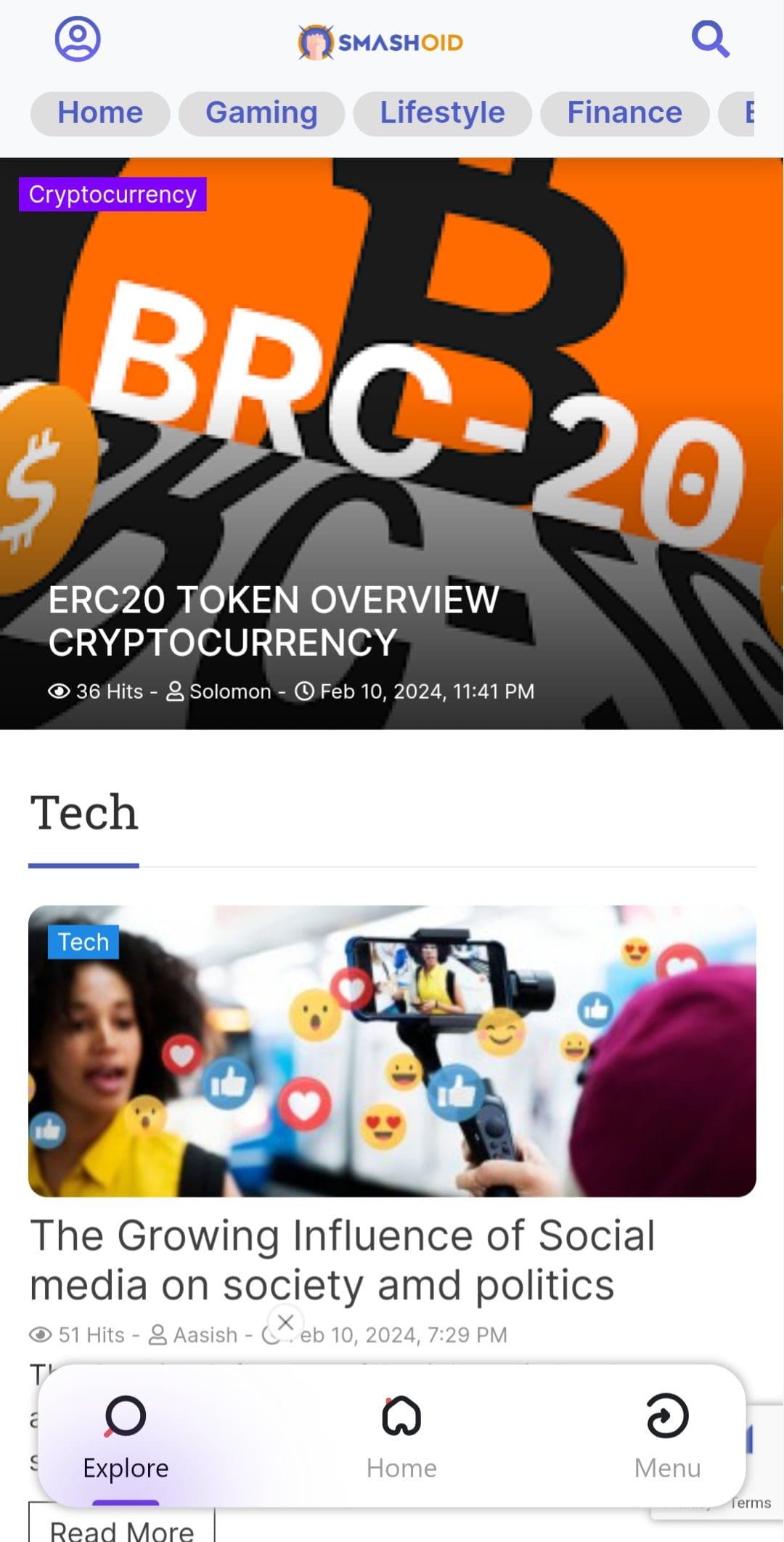This screenshot has height=1542, width=784.
Task: Open the social media influence article image
Action: (392, 1051)
